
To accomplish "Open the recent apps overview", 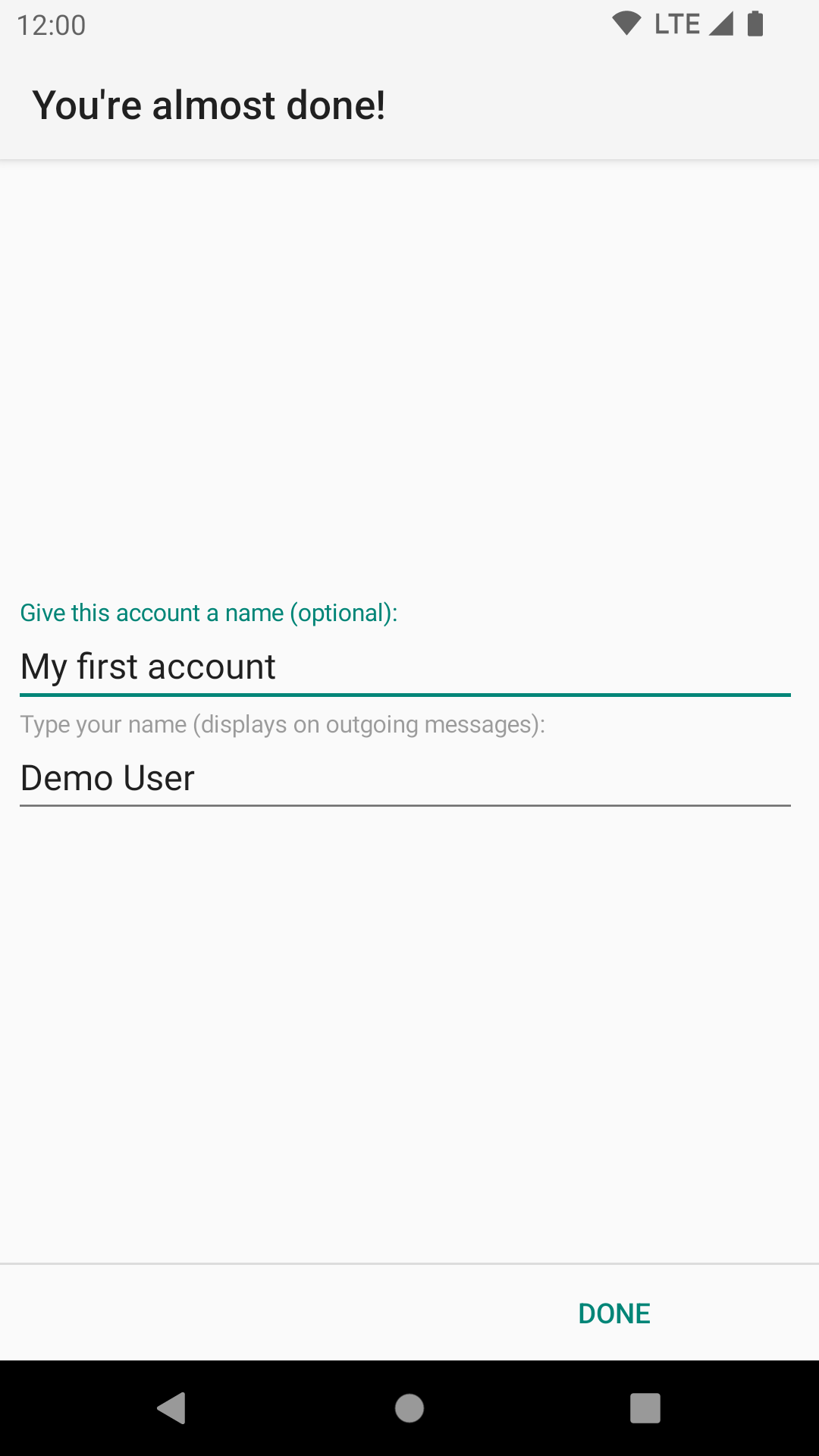I will click(645, 1408).
